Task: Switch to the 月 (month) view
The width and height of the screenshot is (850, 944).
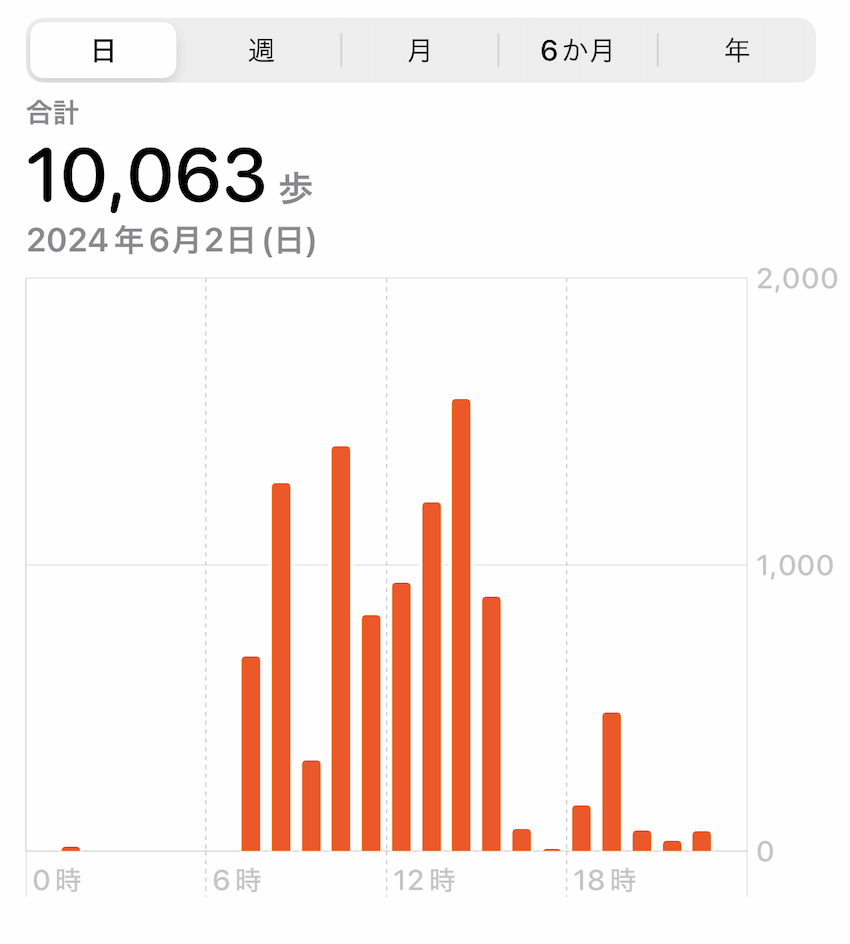Action: 420,50
